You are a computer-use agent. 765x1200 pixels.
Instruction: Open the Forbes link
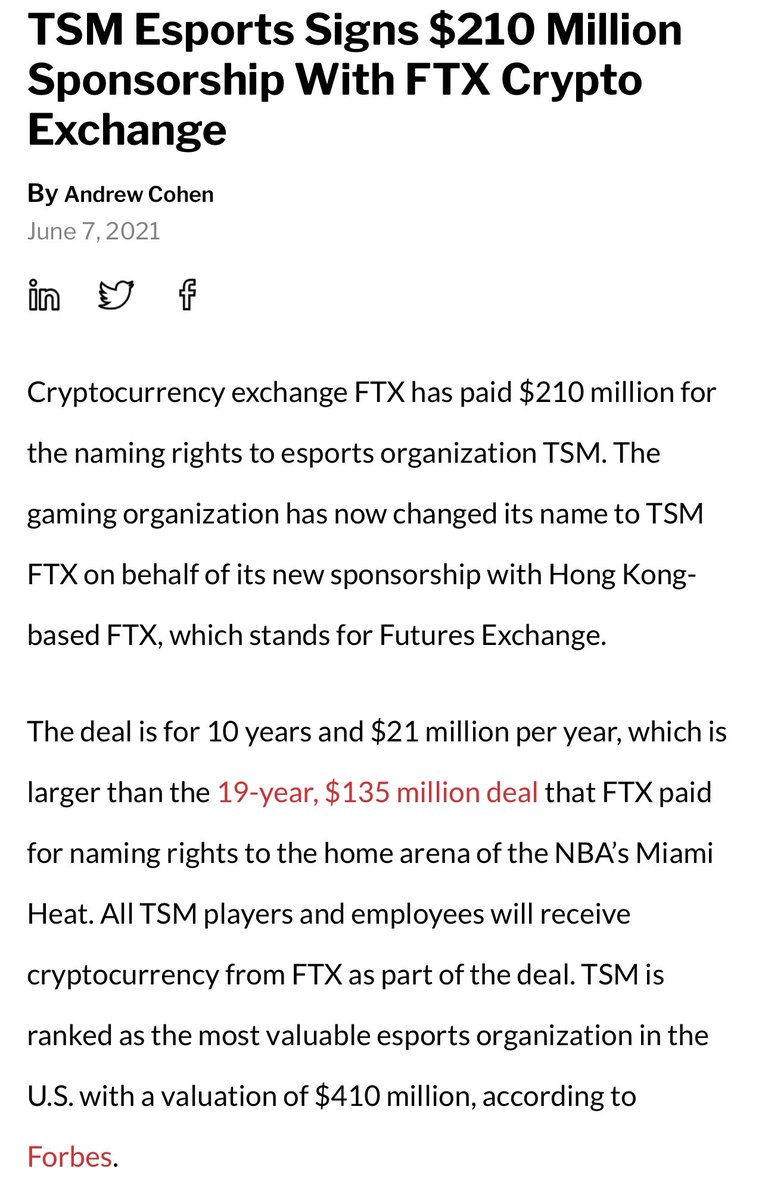click(70, 1157)
